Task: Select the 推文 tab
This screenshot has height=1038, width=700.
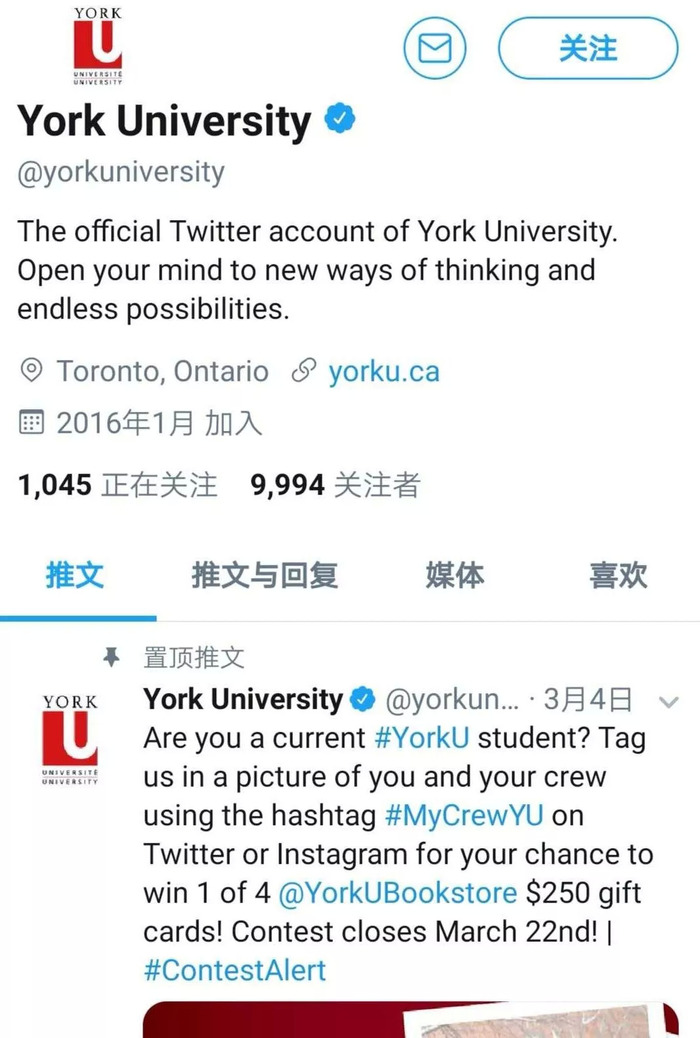Action: 75,575
